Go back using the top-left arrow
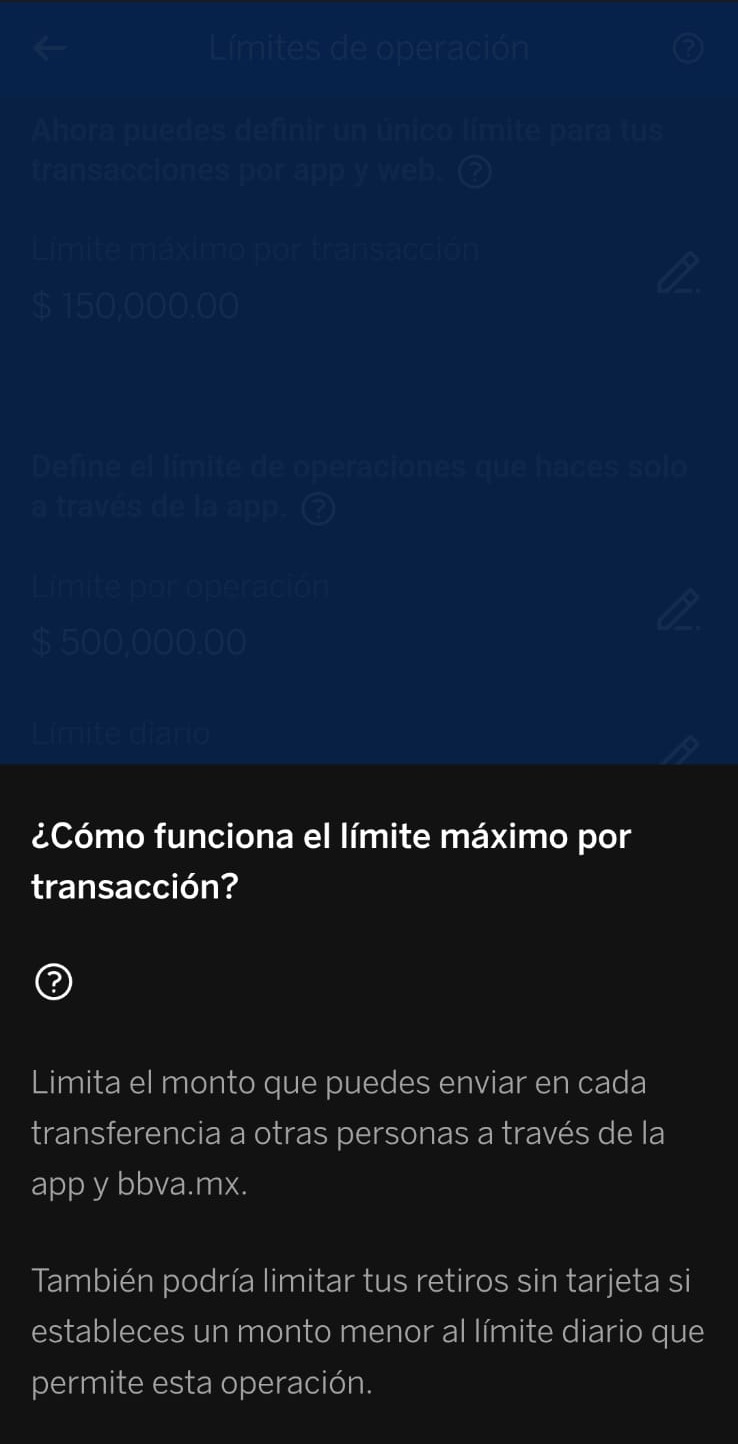Screen dimensions: 738x1444 [x=50, y=49]
